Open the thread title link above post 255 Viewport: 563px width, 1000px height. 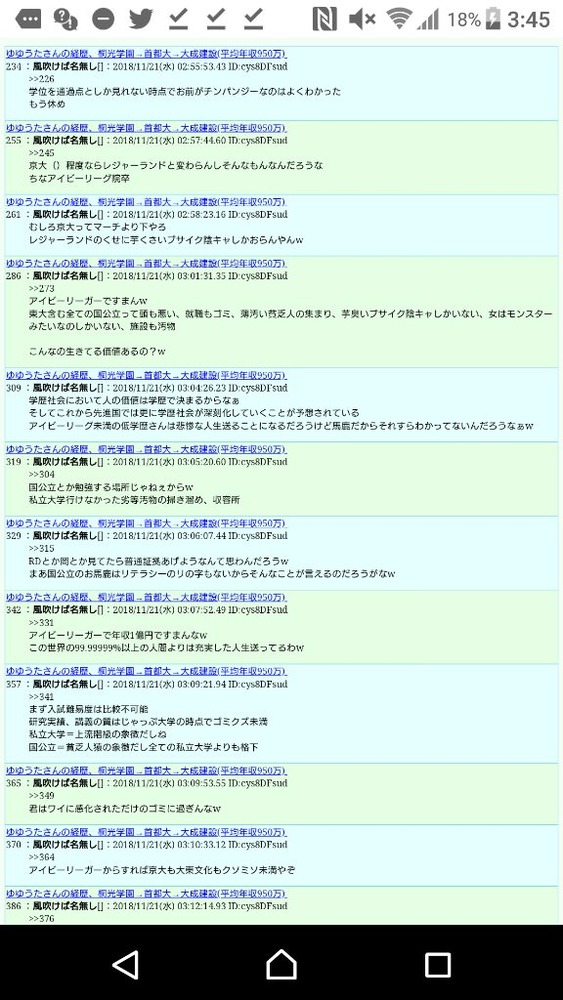point(146,128)
